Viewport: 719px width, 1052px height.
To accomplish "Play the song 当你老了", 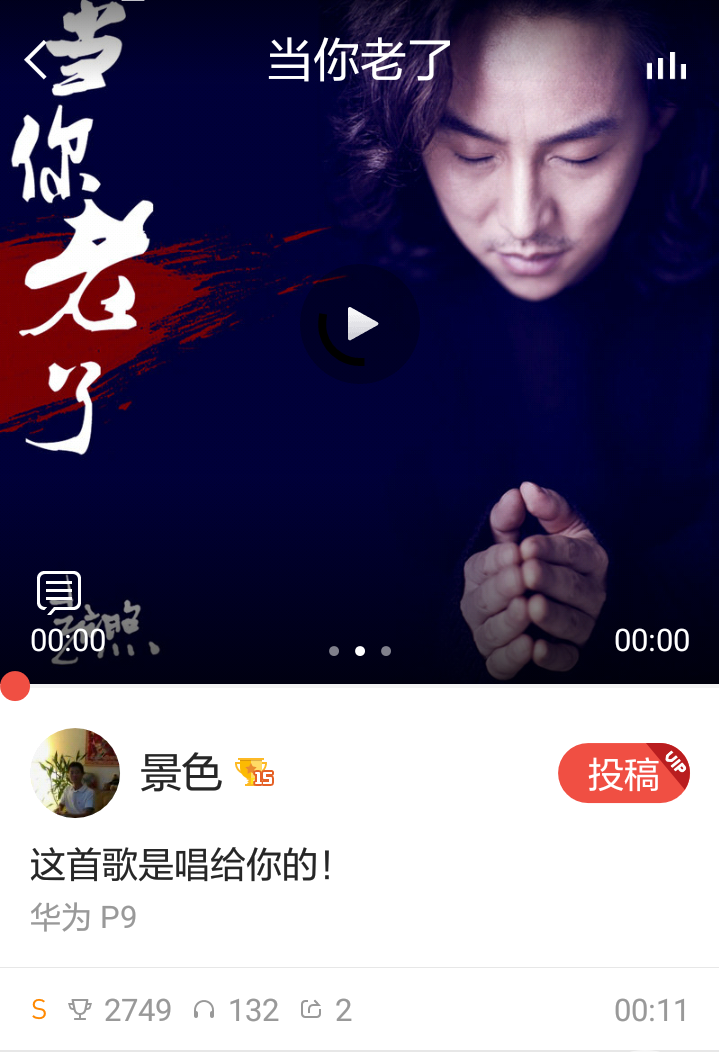I will click(360, 324).
